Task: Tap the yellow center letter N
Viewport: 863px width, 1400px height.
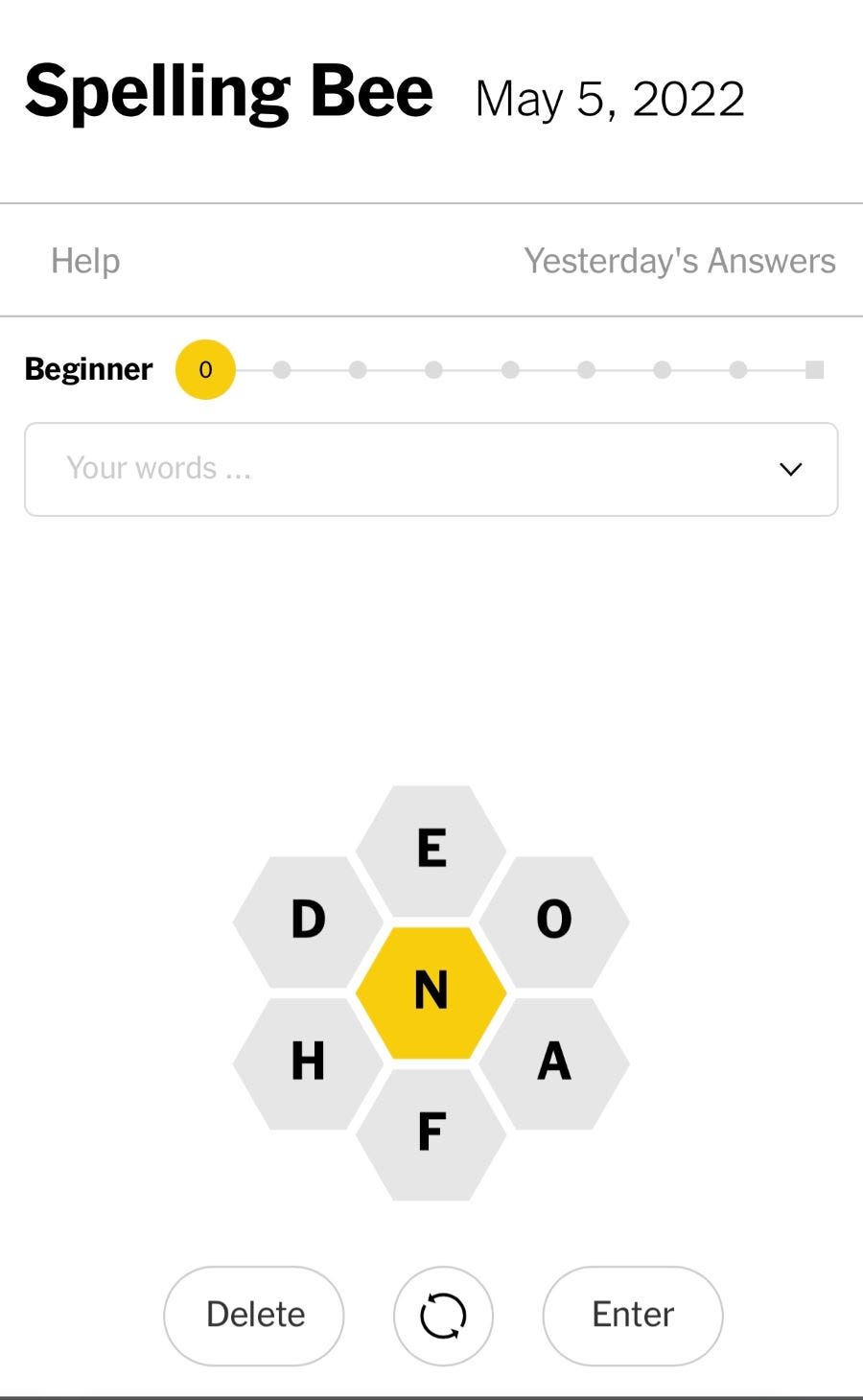Action: (x=431, y=992)
